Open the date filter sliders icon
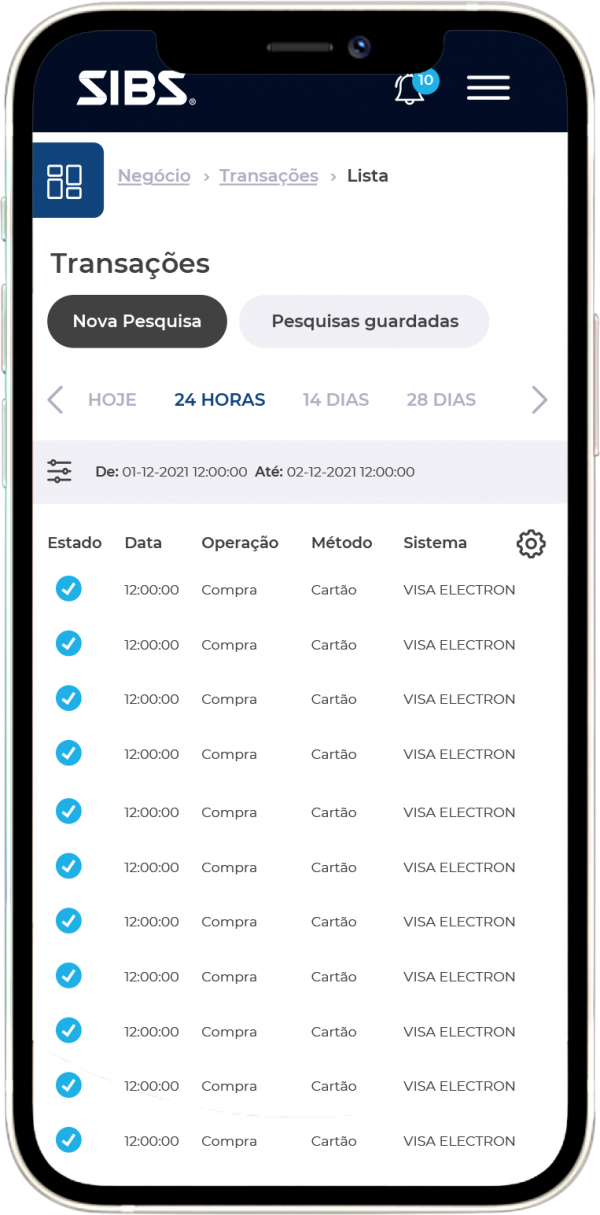This screenshot has width=600, height=1215. 60,472
